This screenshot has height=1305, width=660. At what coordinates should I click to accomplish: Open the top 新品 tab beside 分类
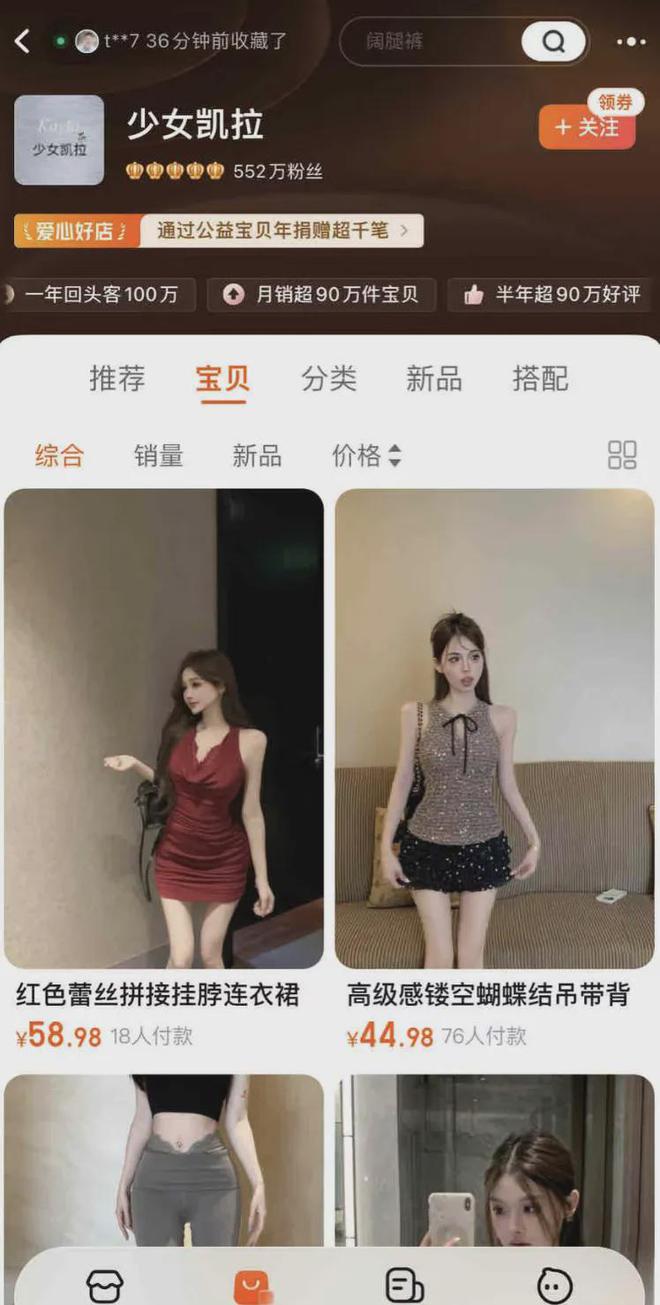(x=434, y=379)
